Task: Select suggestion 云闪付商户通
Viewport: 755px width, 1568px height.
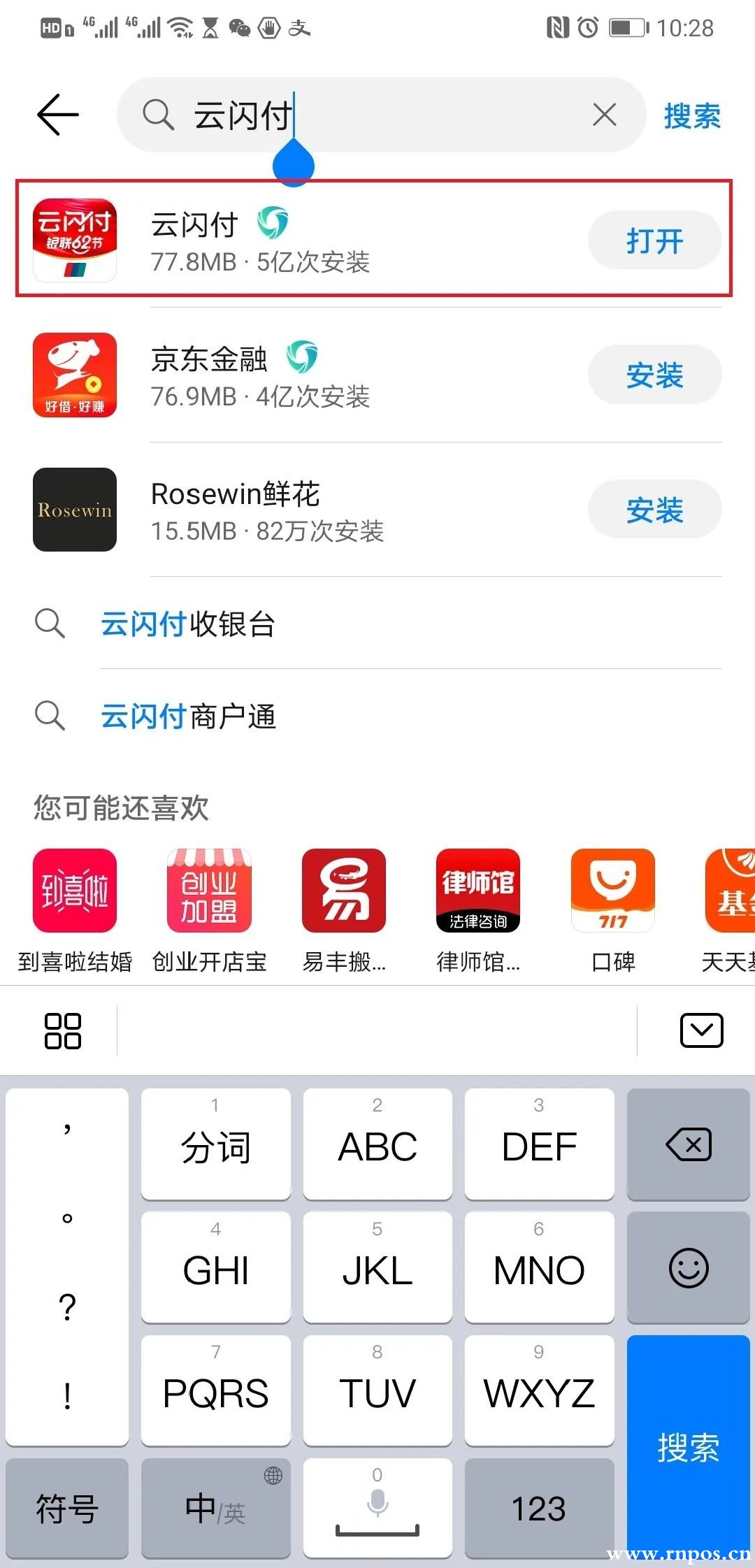Action: [189, 717]
